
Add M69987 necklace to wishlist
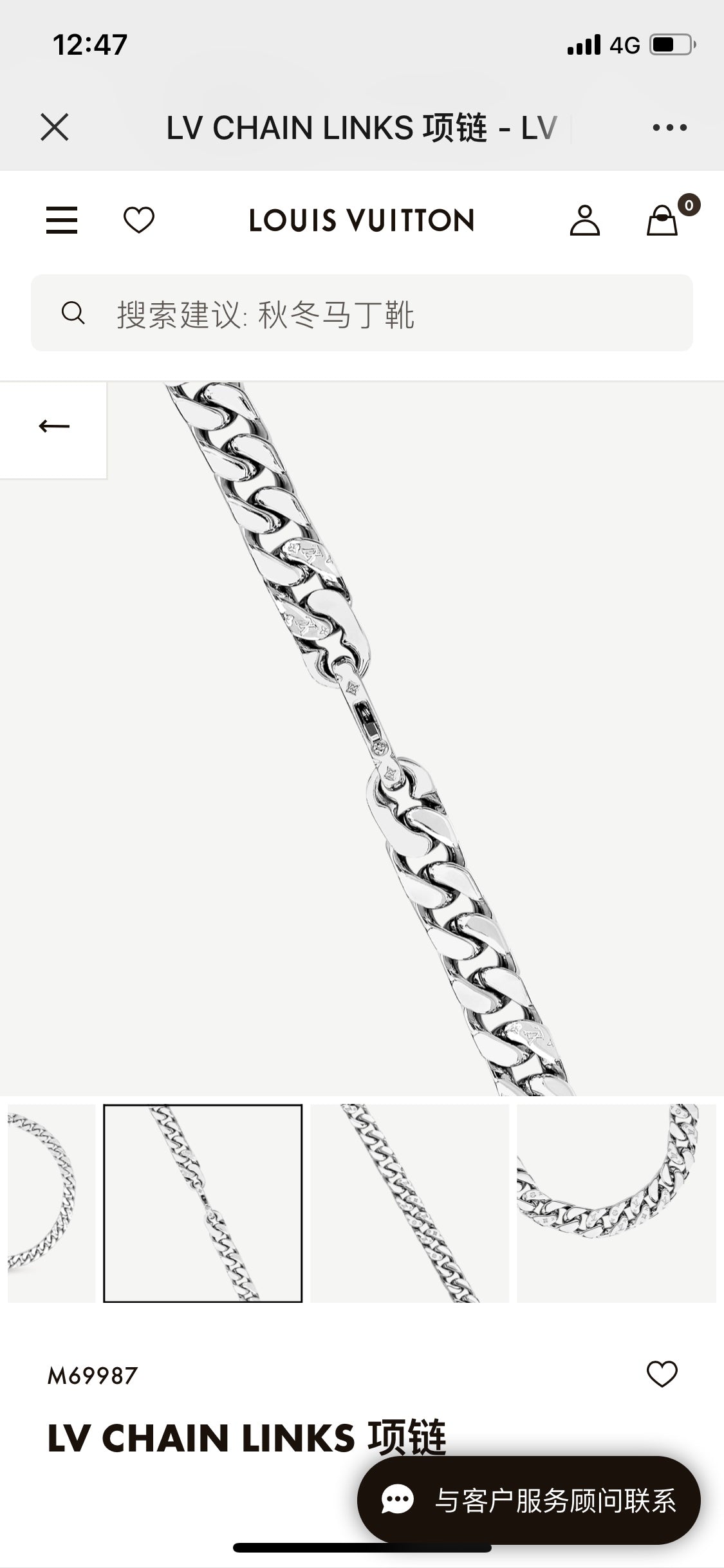tap(662, 1374)
